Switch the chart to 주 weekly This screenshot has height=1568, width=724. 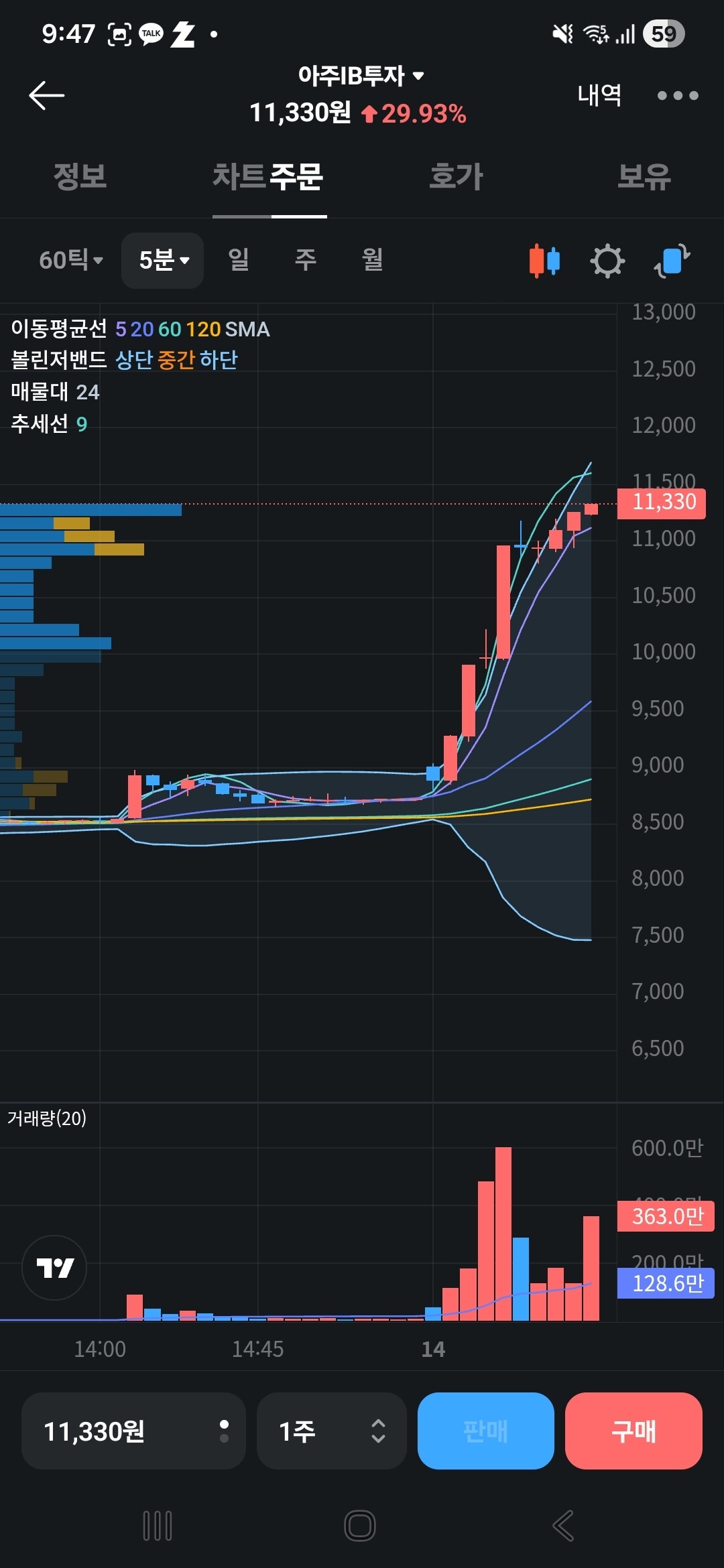coord(305,259)
